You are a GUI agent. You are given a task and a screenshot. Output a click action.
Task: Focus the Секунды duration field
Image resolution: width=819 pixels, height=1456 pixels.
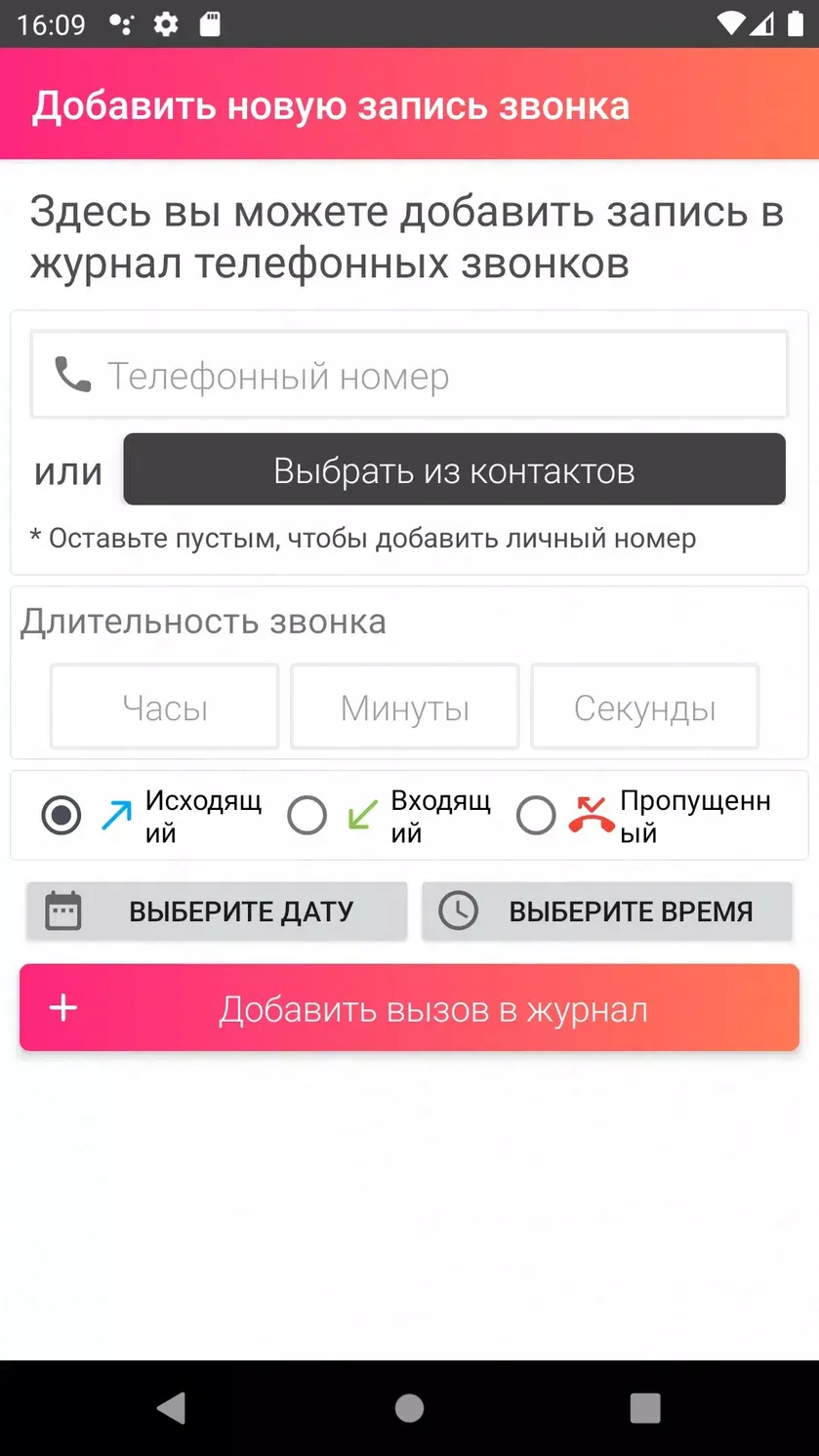click(645, 708)
